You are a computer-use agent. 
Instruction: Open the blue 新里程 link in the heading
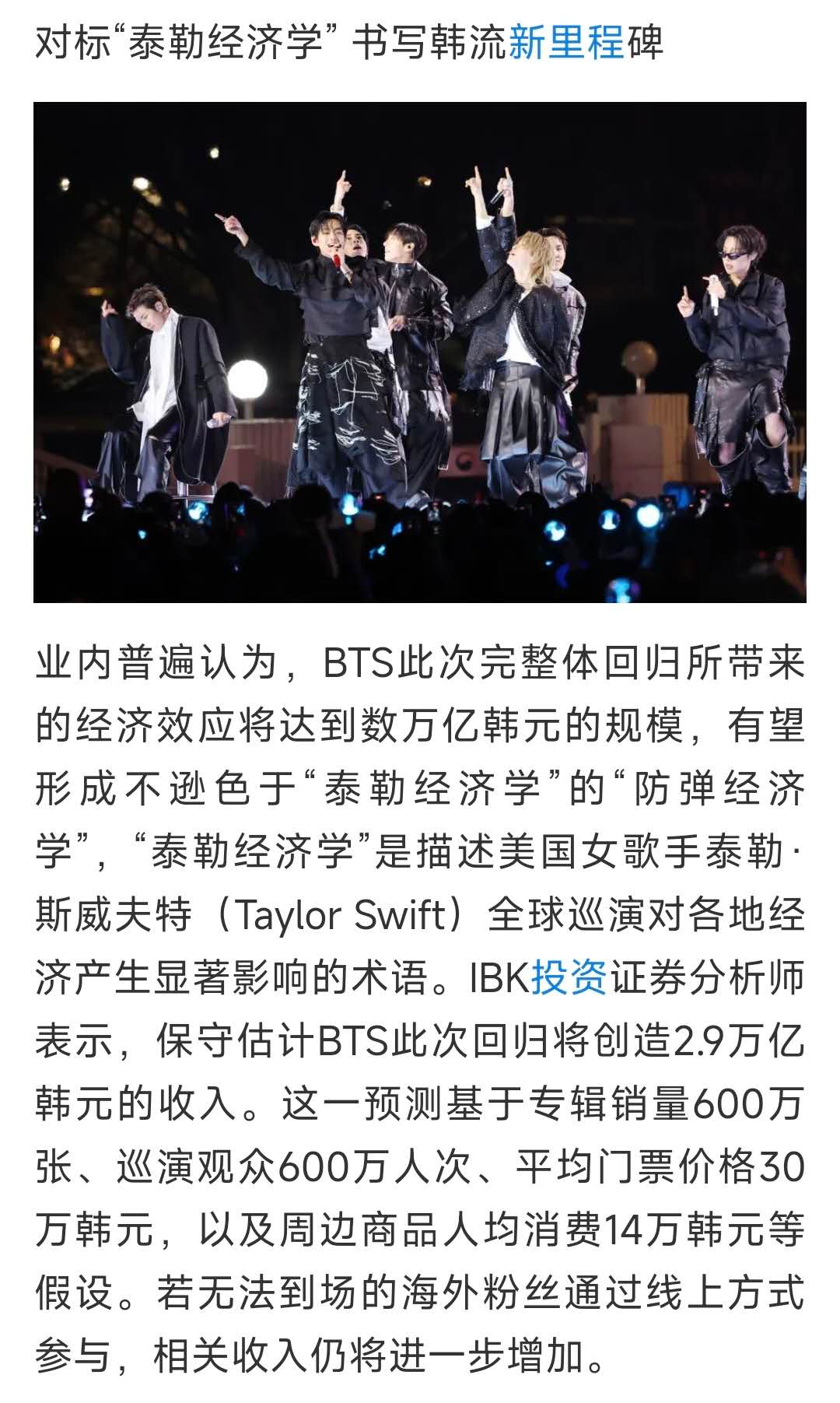point(566,43)
